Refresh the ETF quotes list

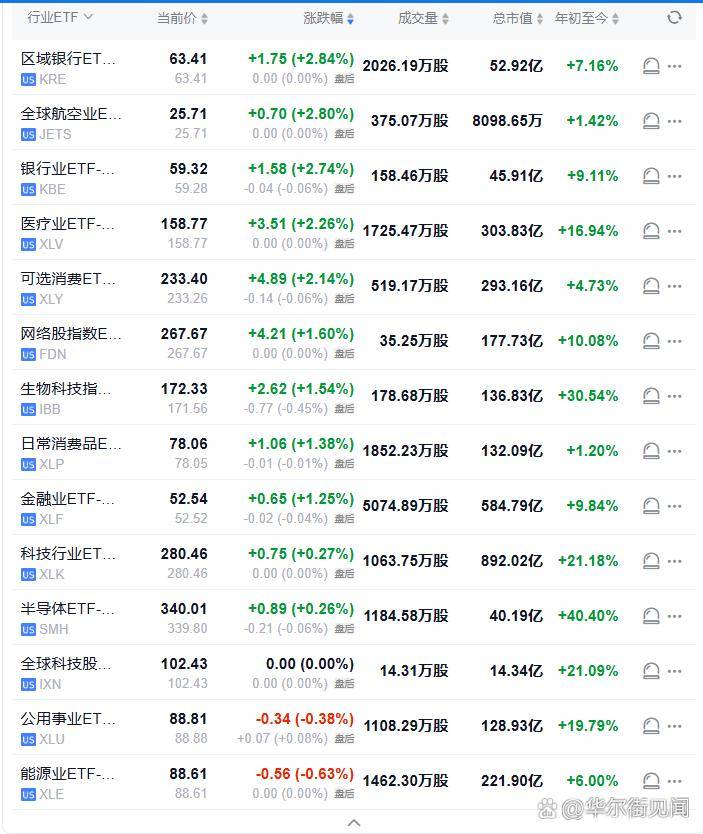(674, 17)
